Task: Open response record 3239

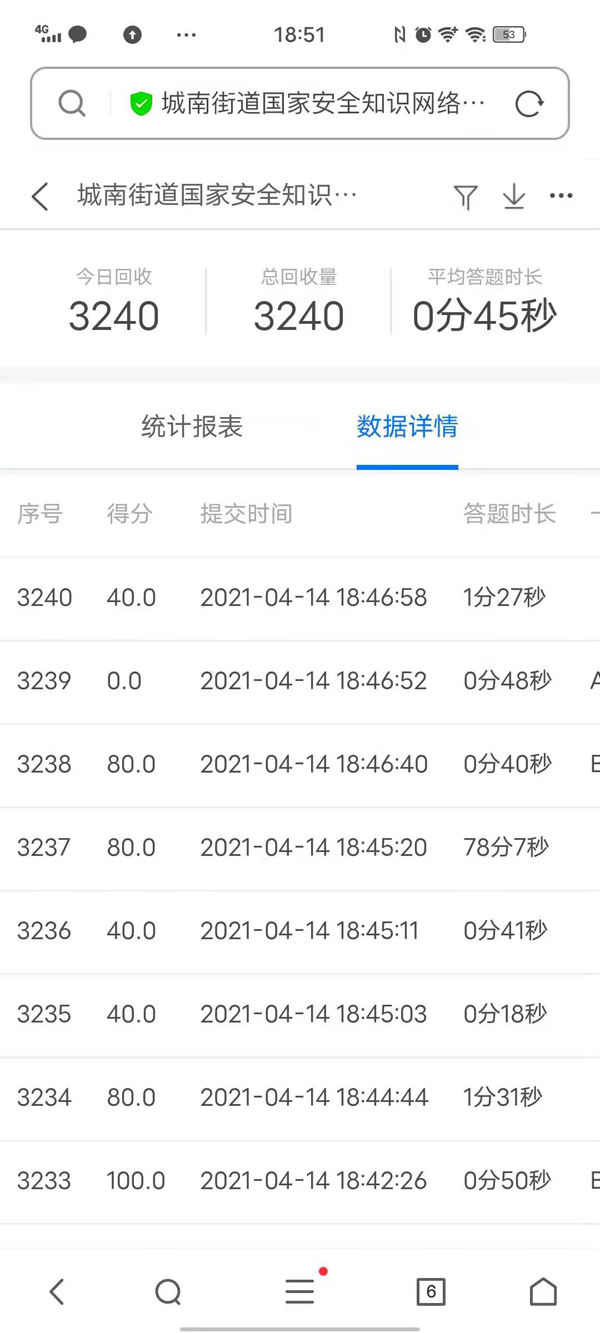Action: tap(300, 681)
